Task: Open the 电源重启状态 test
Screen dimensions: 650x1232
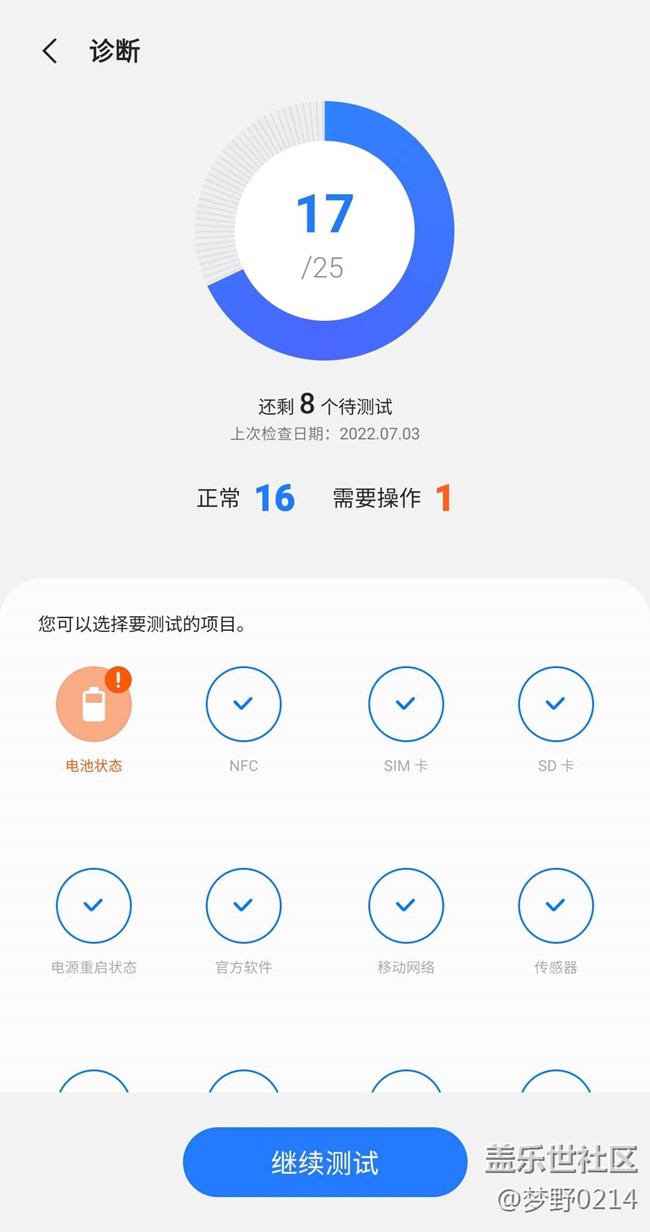Action: tap(94, 906)
